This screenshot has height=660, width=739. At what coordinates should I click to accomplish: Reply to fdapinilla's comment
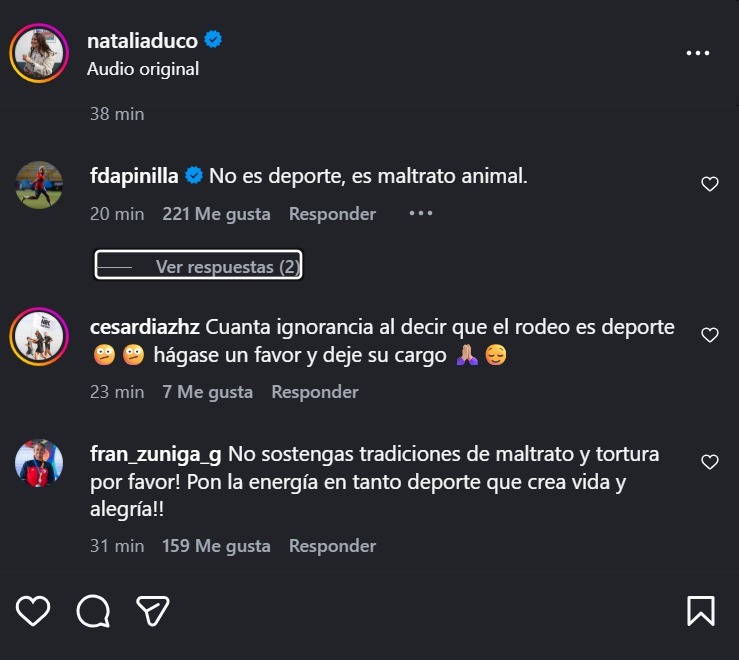click(x=332, y=214)
